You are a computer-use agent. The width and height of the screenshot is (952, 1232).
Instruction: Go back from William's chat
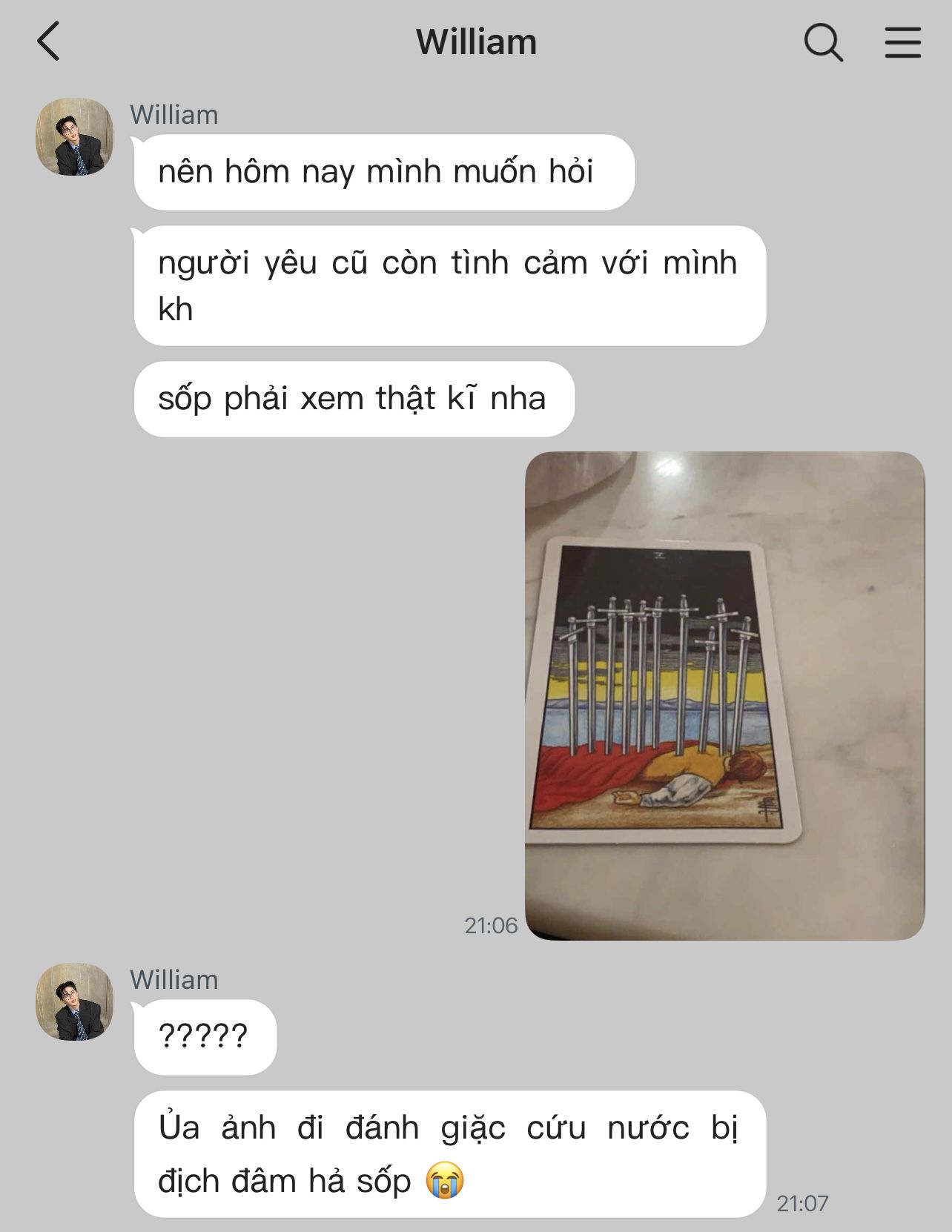pyautogui.click(x=49, y=42)
